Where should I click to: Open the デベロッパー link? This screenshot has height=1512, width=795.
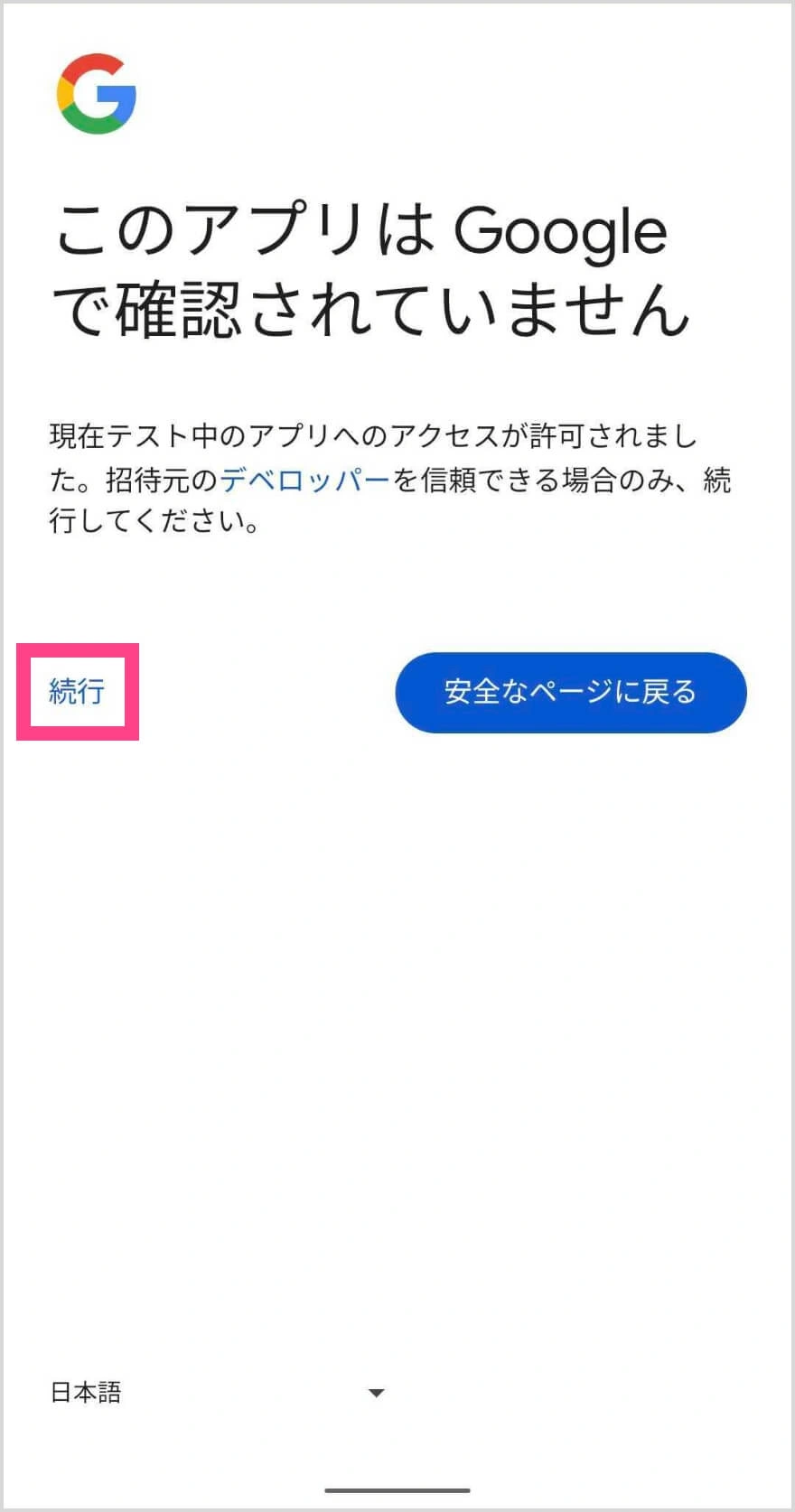pos(304,480)
